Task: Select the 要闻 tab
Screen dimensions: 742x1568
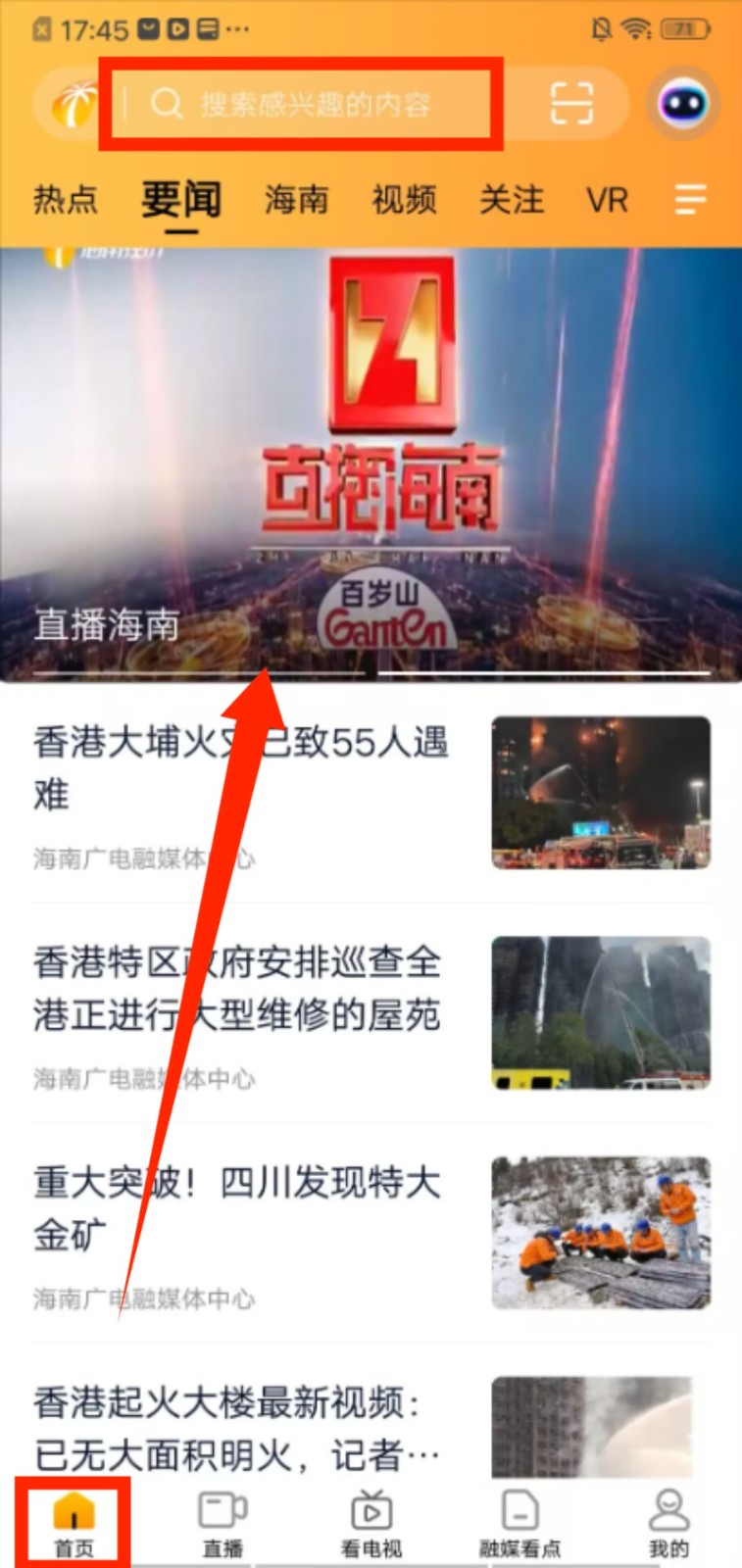Action: pyautogui.click(x=181, y=200)
